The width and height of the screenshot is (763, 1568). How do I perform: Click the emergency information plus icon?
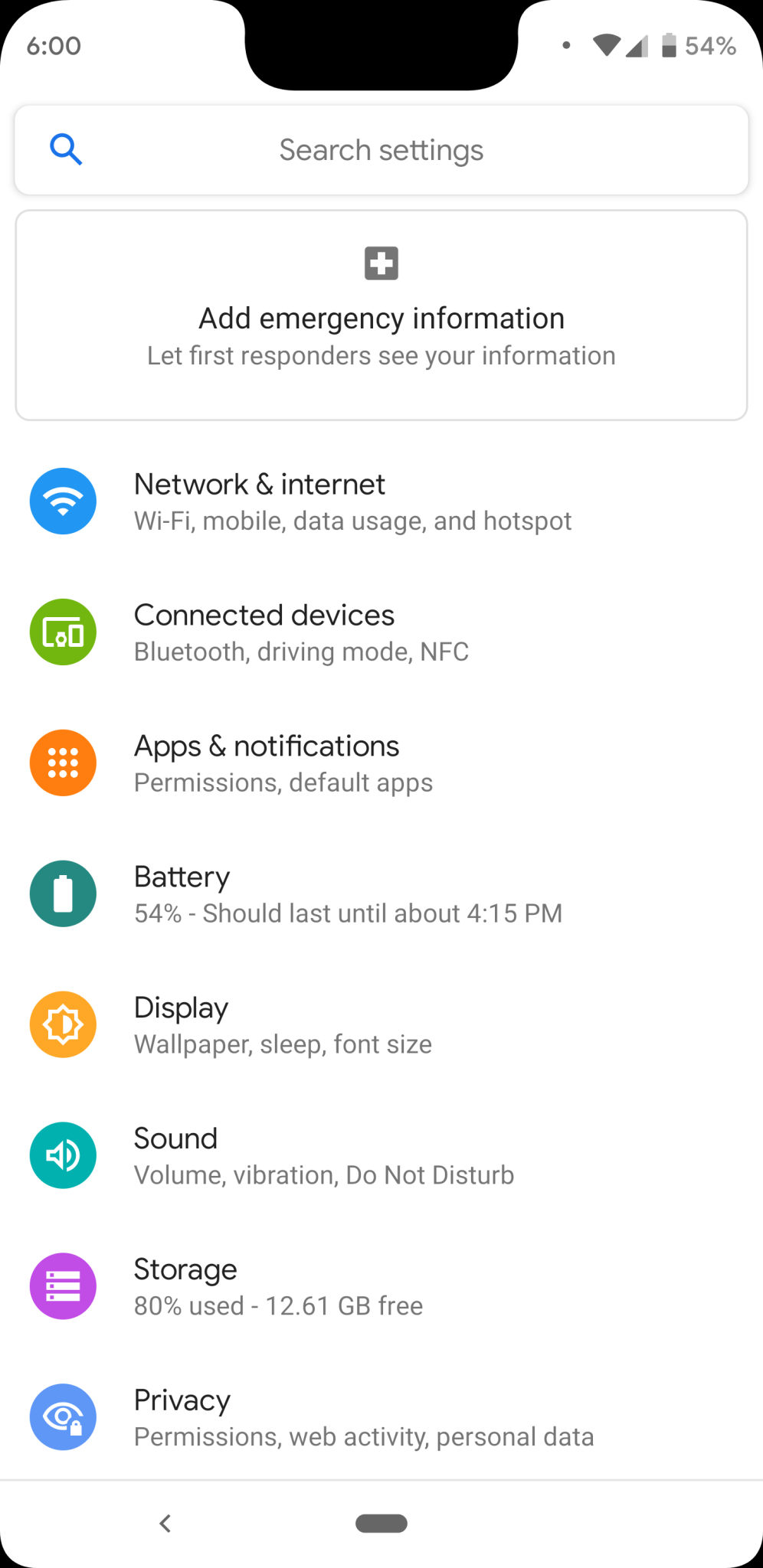point(381,263)
